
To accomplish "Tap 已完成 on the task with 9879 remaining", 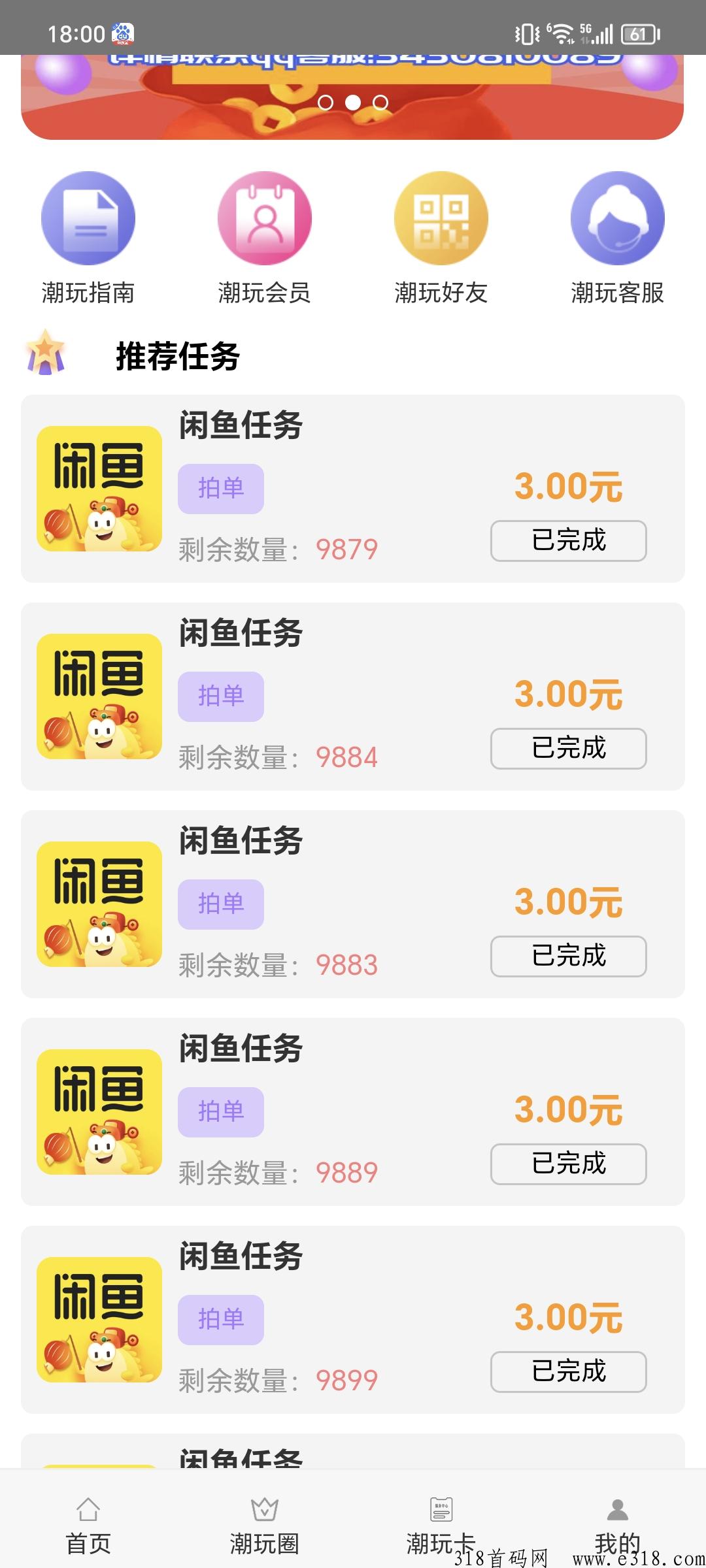I will pos(568,540).
